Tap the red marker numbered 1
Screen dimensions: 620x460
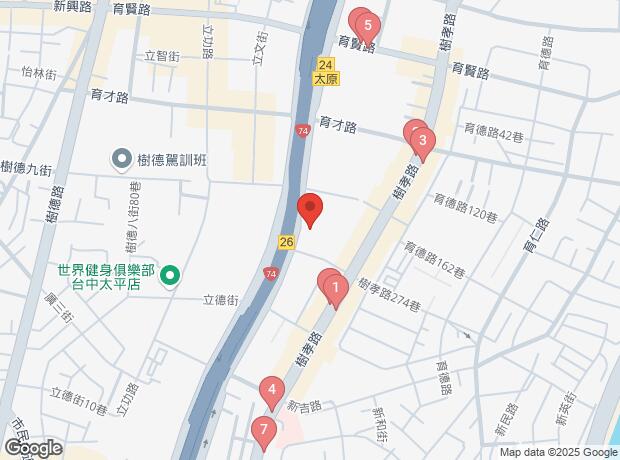[x=336, y=291]
